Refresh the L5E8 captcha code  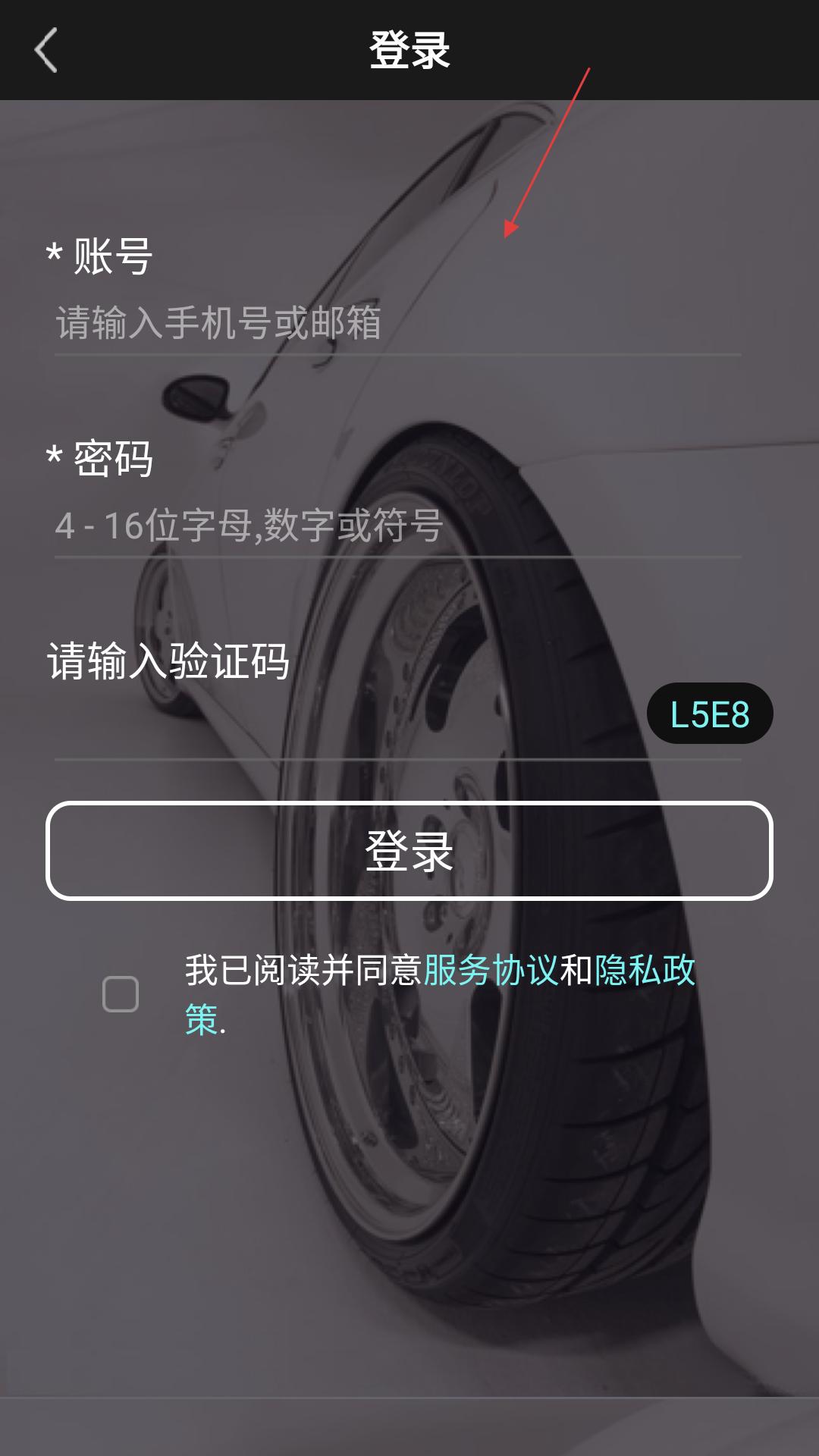[709, 714]
